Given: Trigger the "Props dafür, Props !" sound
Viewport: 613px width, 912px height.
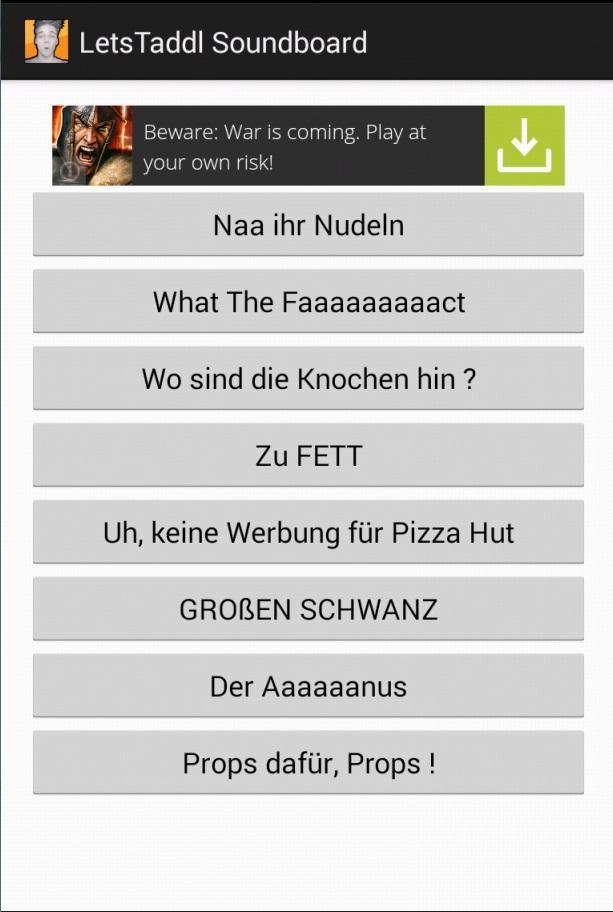Looking at the screenshot, I should coord(308,764).
